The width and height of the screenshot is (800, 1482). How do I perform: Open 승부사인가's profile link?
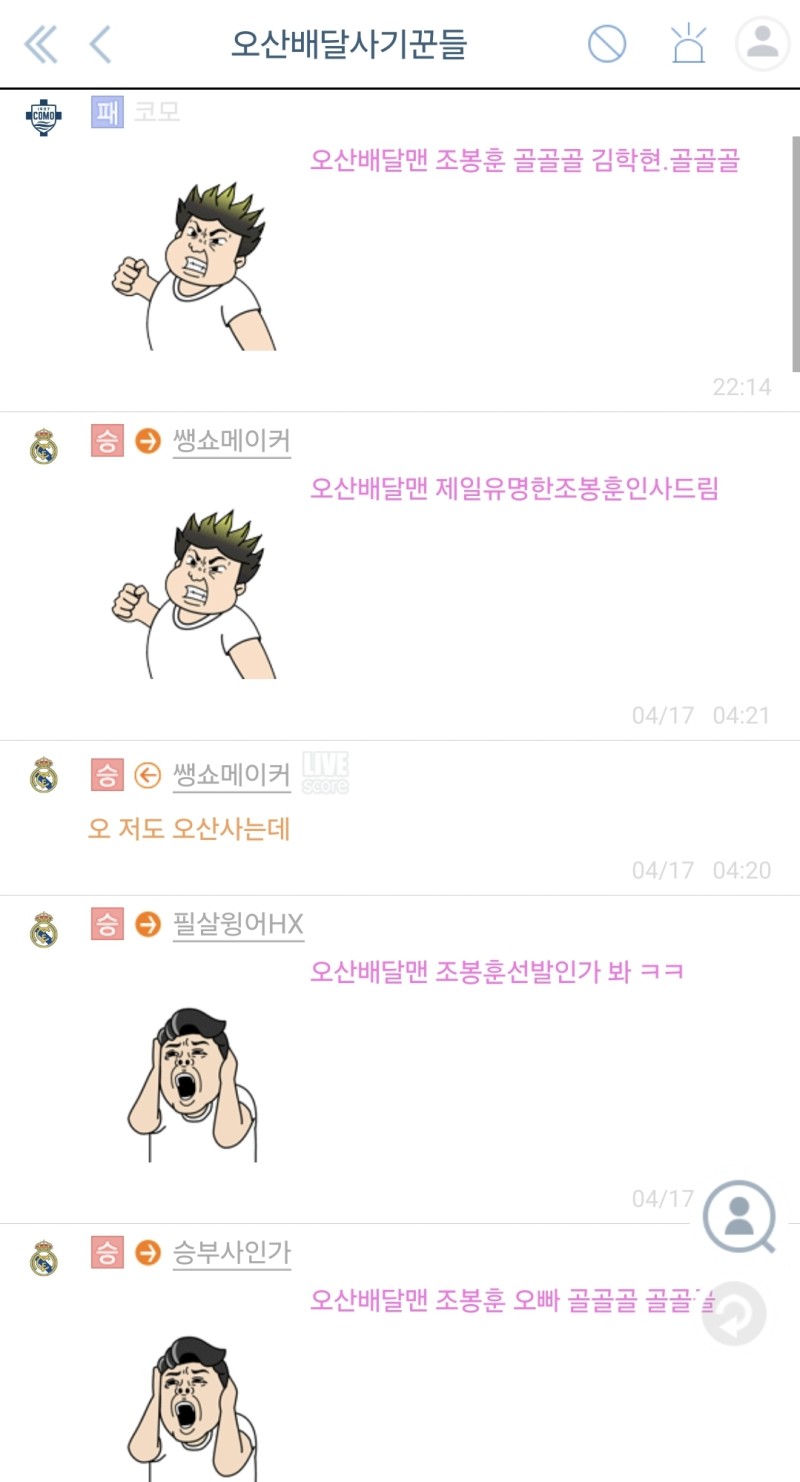click(231, 1253)
